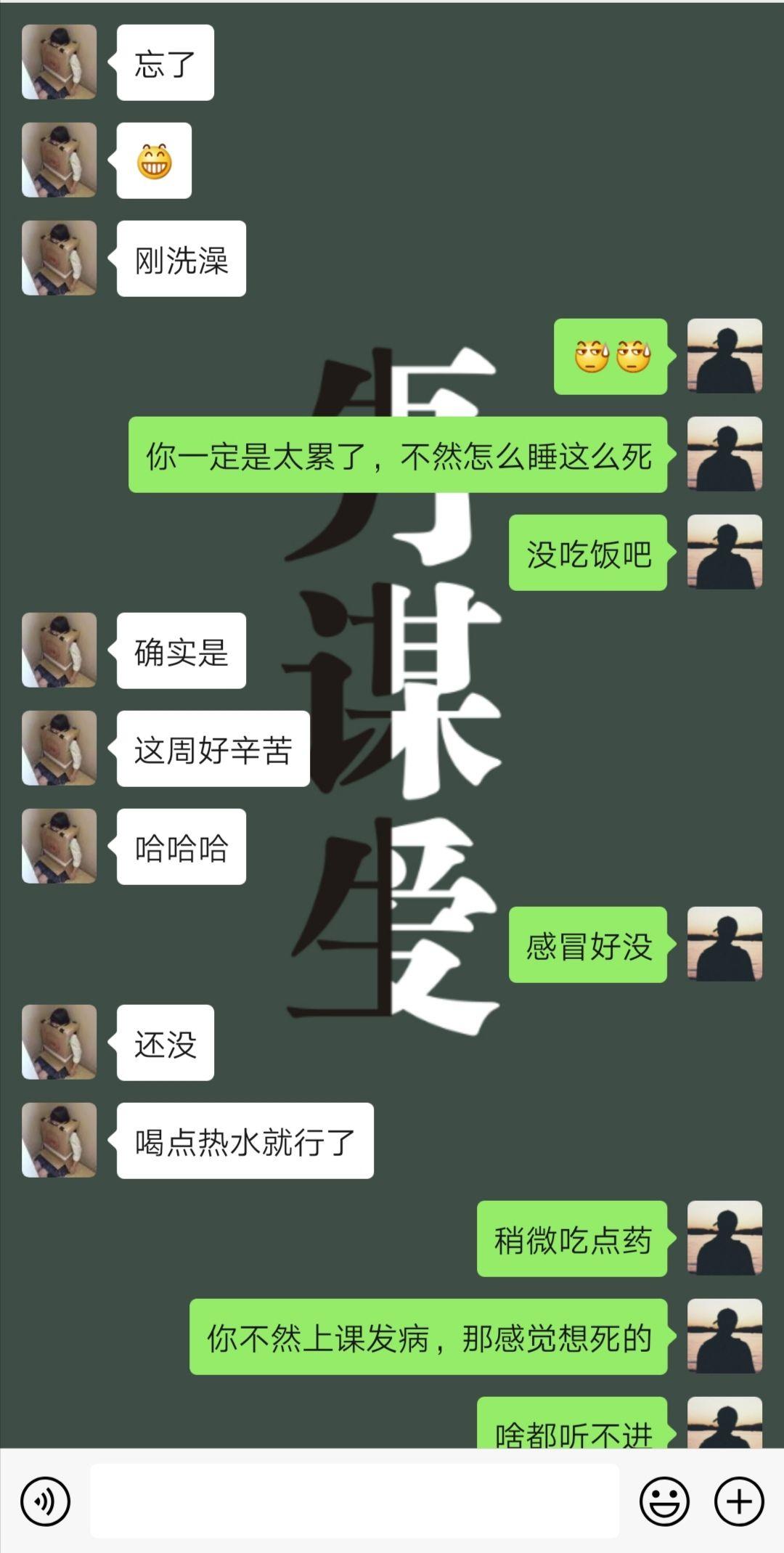The image size is (784, 1553).
Task: Tap contact's avatar next to 喝点热水就行了
Action: pyautogui.click(x=59, y=1140)
